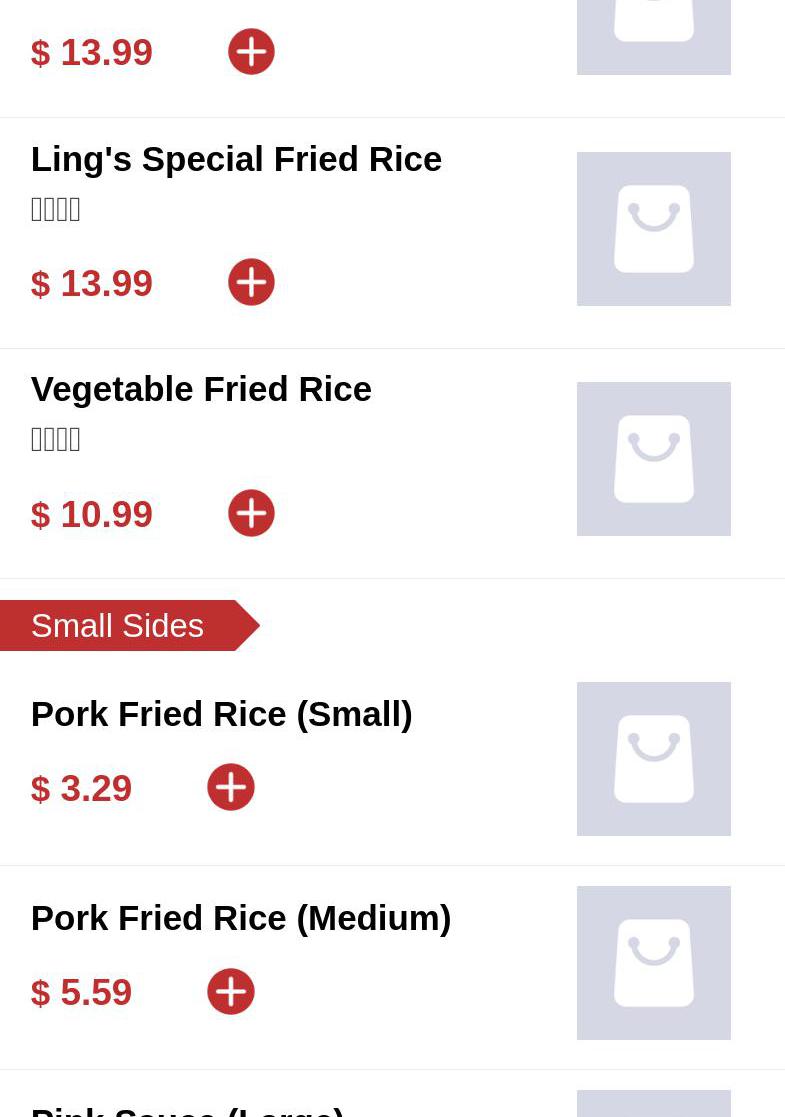
Task: Add Pork Fried Rice (Medium) to cart
Action: pos(231,991)
